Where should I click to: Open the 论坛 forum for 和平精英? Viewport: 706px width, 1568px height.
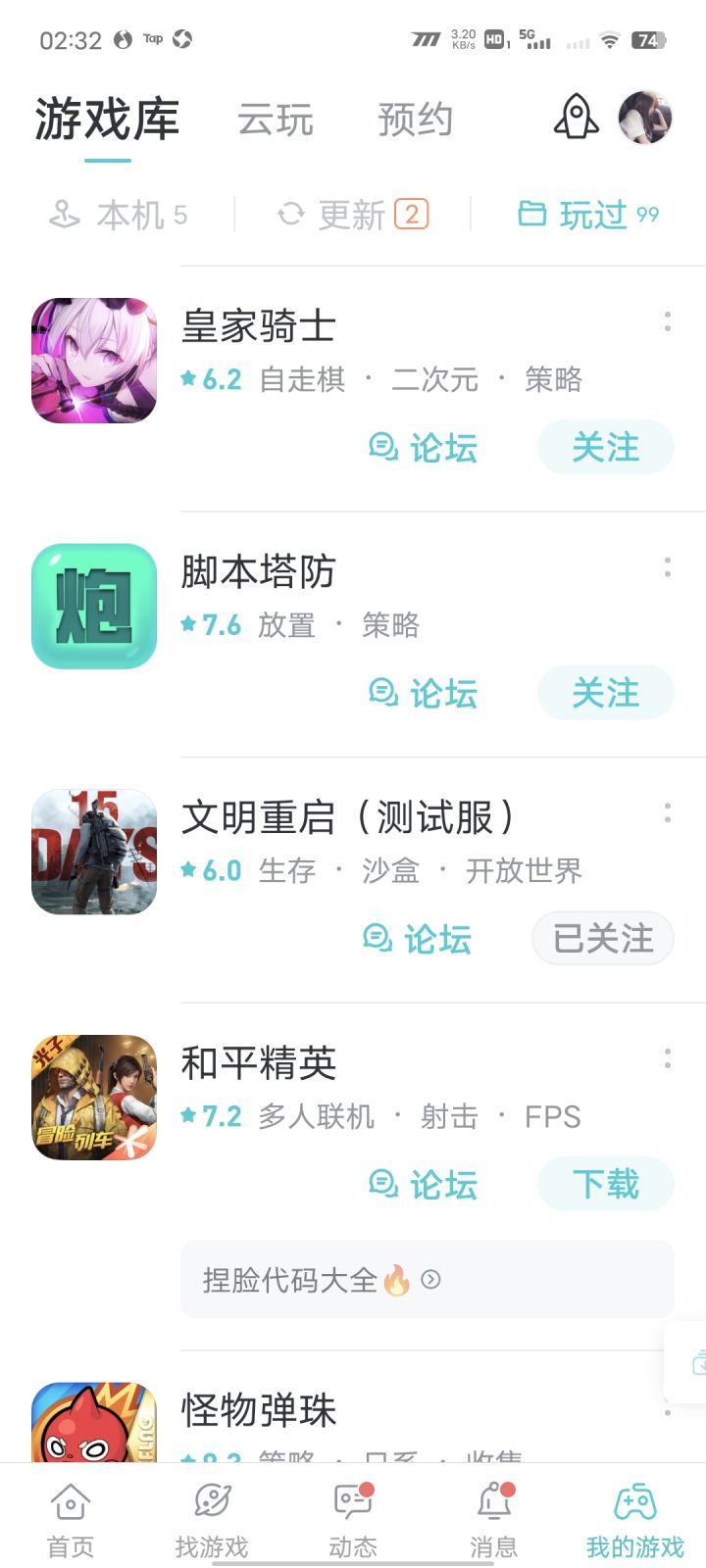424,1184
